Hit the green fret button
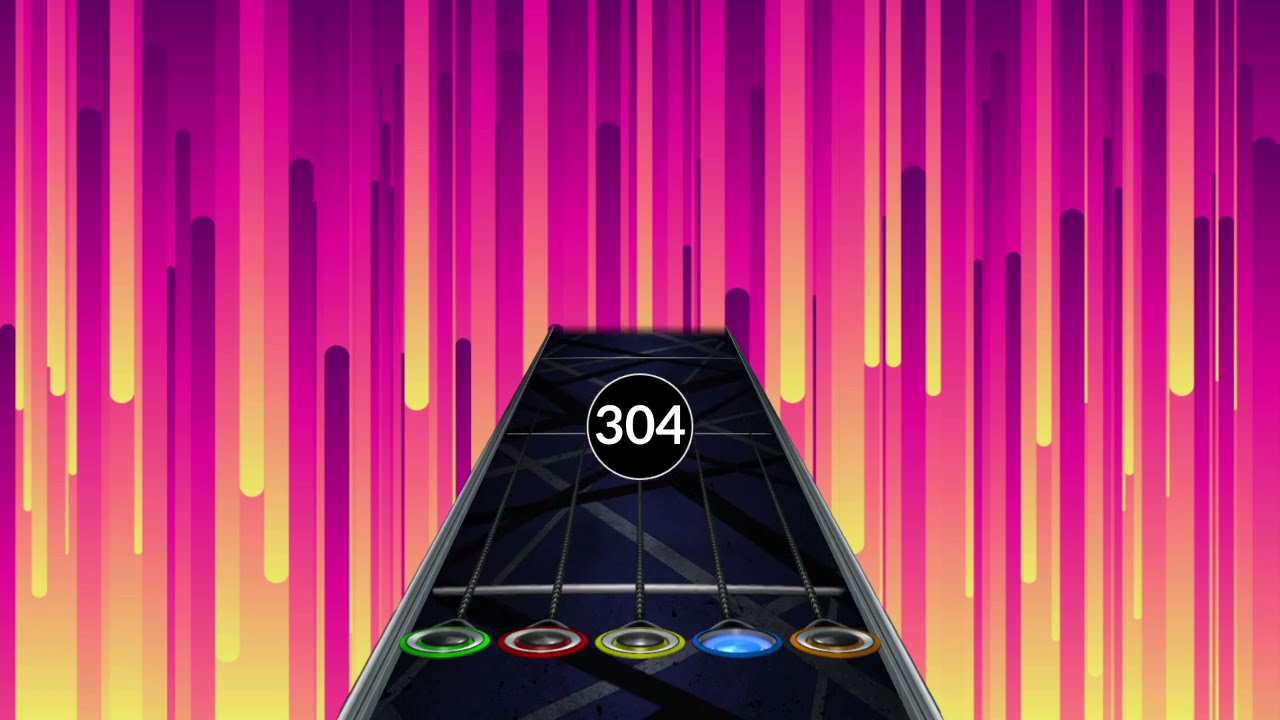The image size is (1280, 720). 444,640
